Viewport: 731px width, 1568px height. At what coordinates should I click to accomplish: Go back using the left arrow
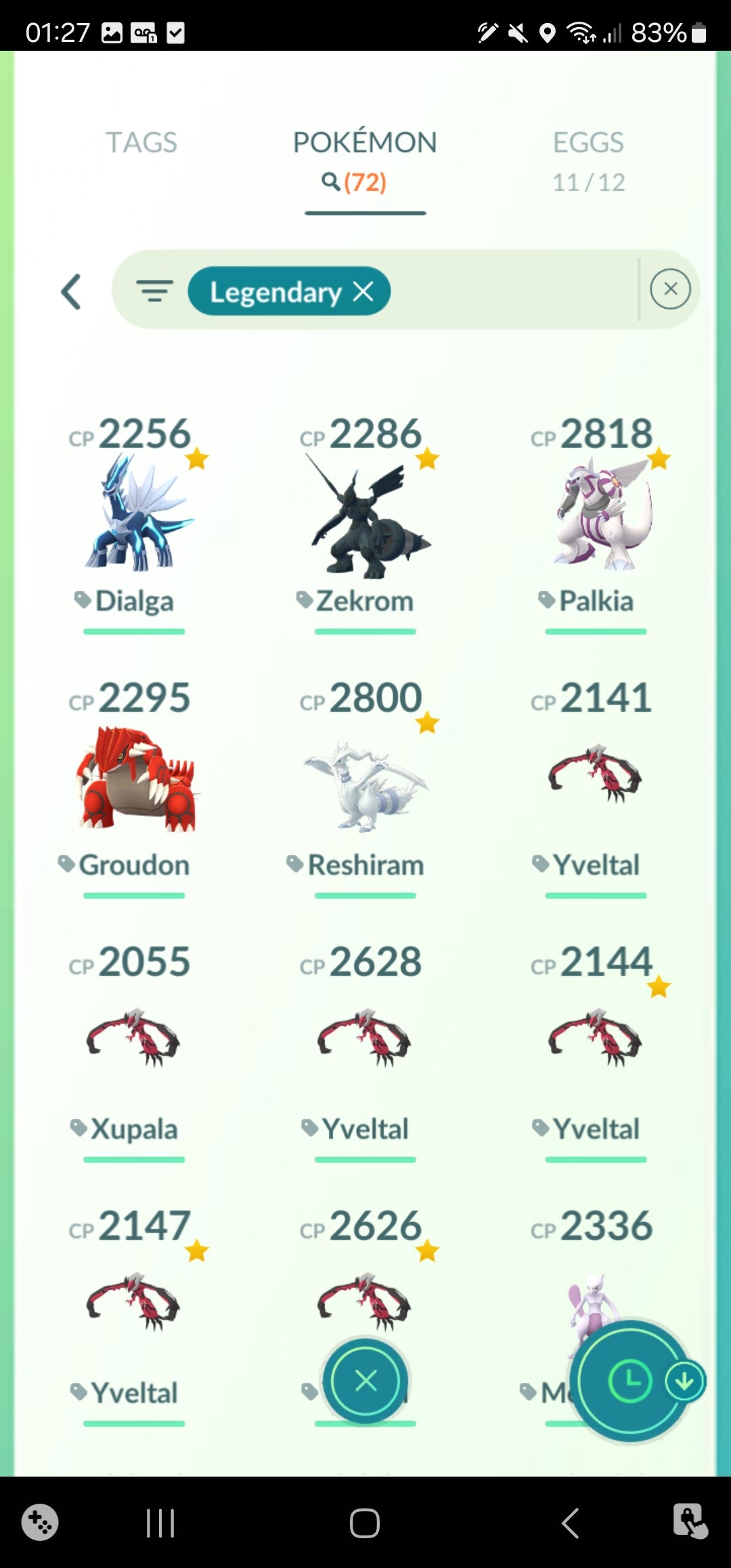(71, 292)
